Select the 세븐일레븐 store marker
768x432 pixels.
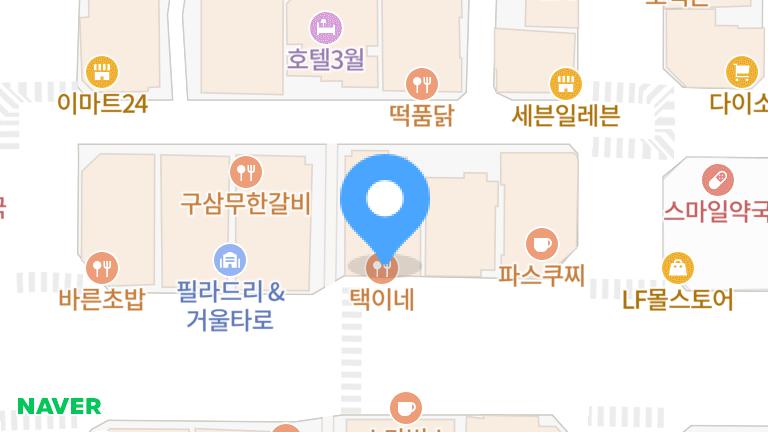pos(565,83)
